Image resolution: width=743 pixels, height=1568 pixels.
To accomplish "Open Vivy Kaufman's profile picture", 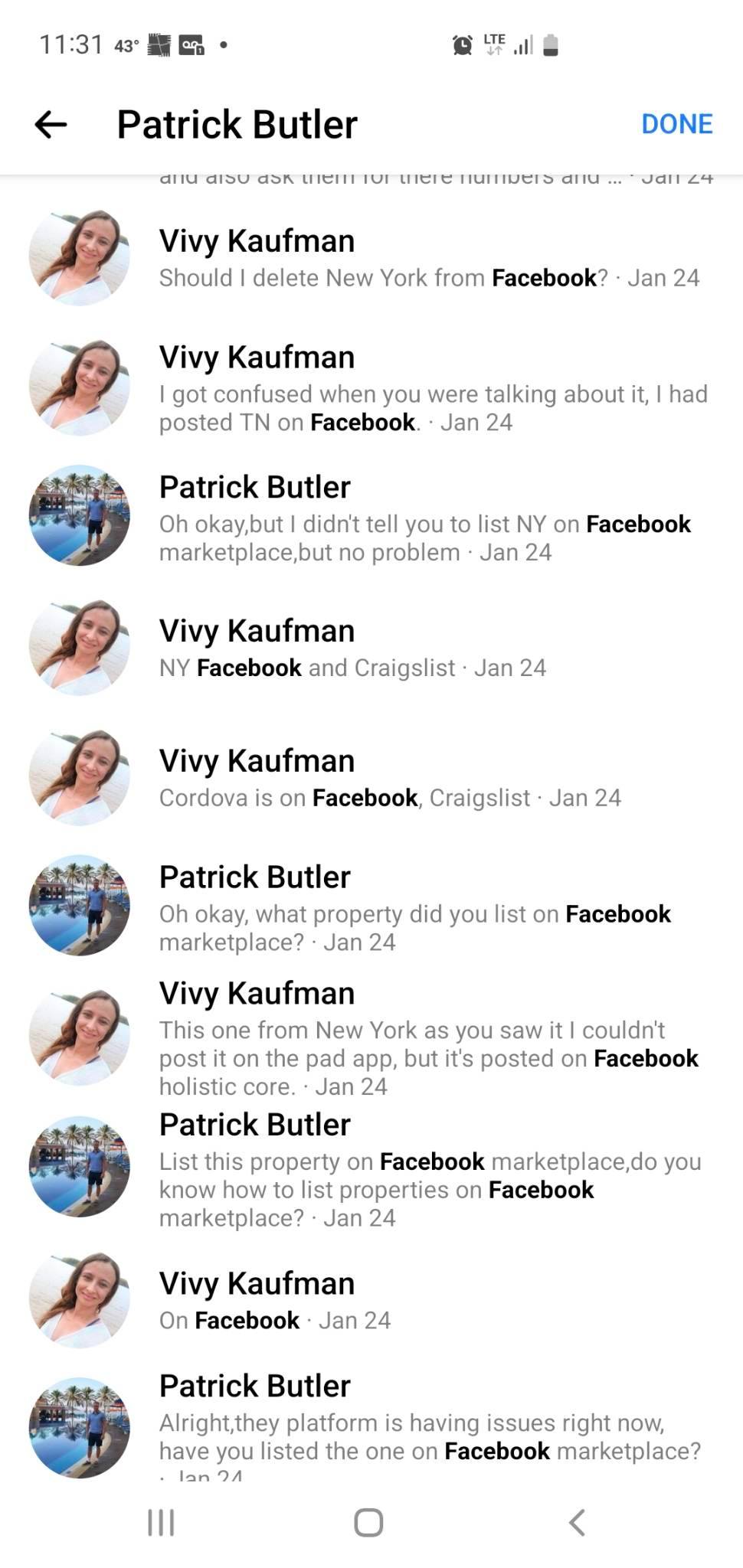I will (78, 256).
